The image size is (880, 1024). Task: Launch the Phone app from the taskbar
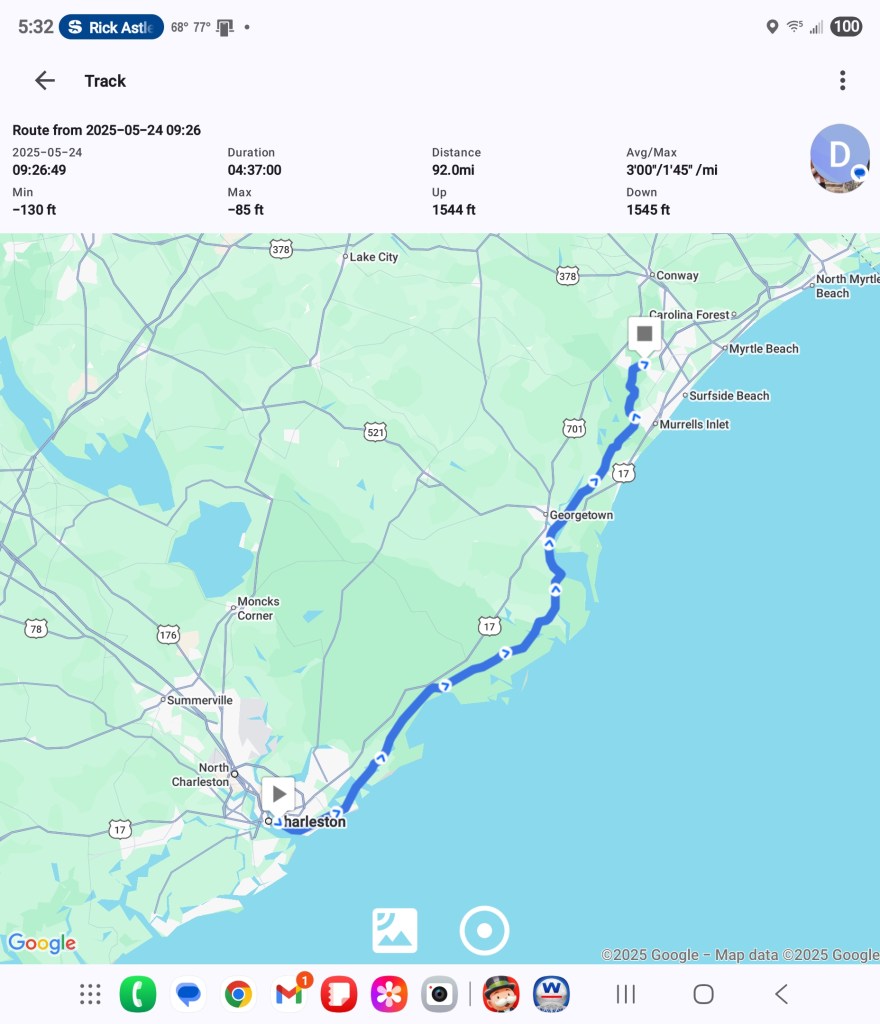(x=138, y=994)
